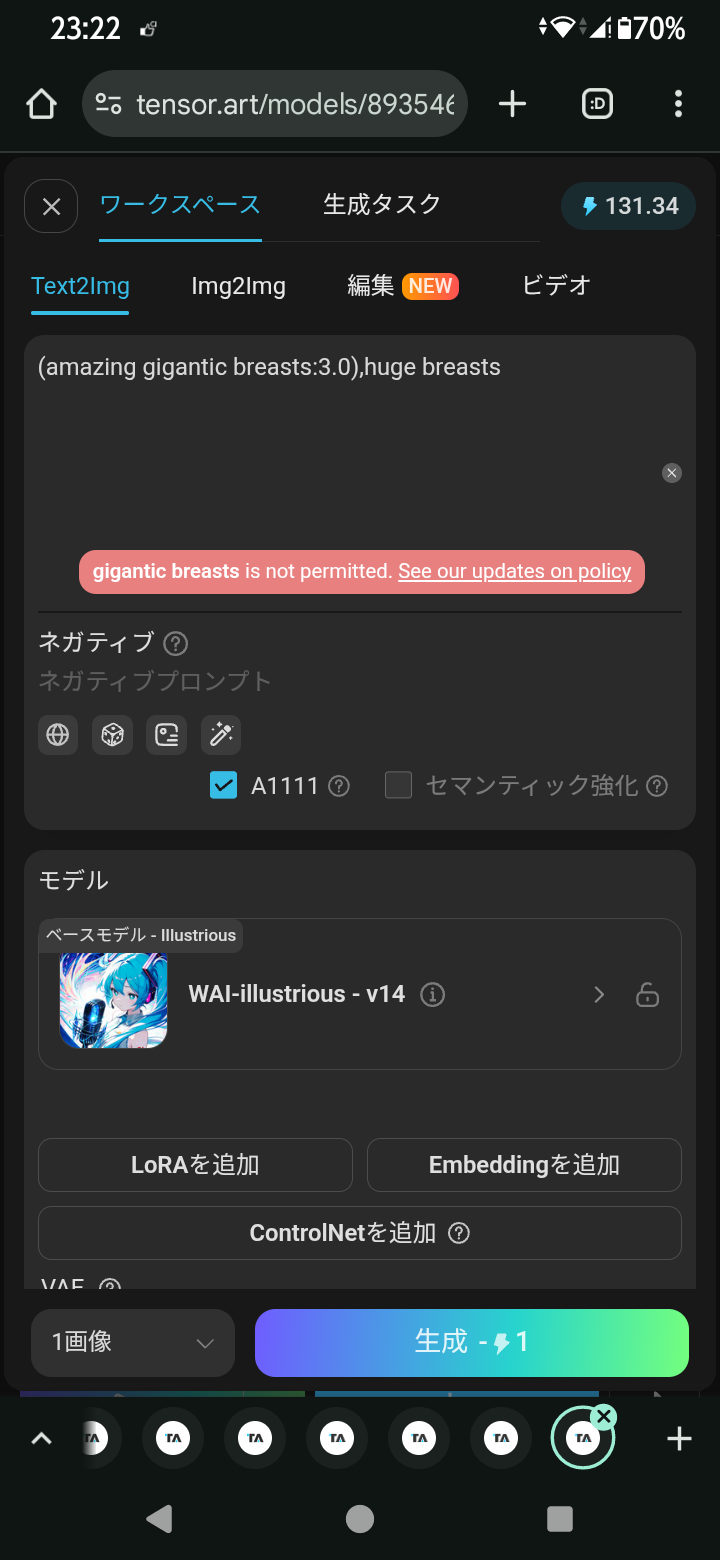Switch to the 生成タスク tab
Viewport: 720px width, 1560px height.
[x=382, y=205]
